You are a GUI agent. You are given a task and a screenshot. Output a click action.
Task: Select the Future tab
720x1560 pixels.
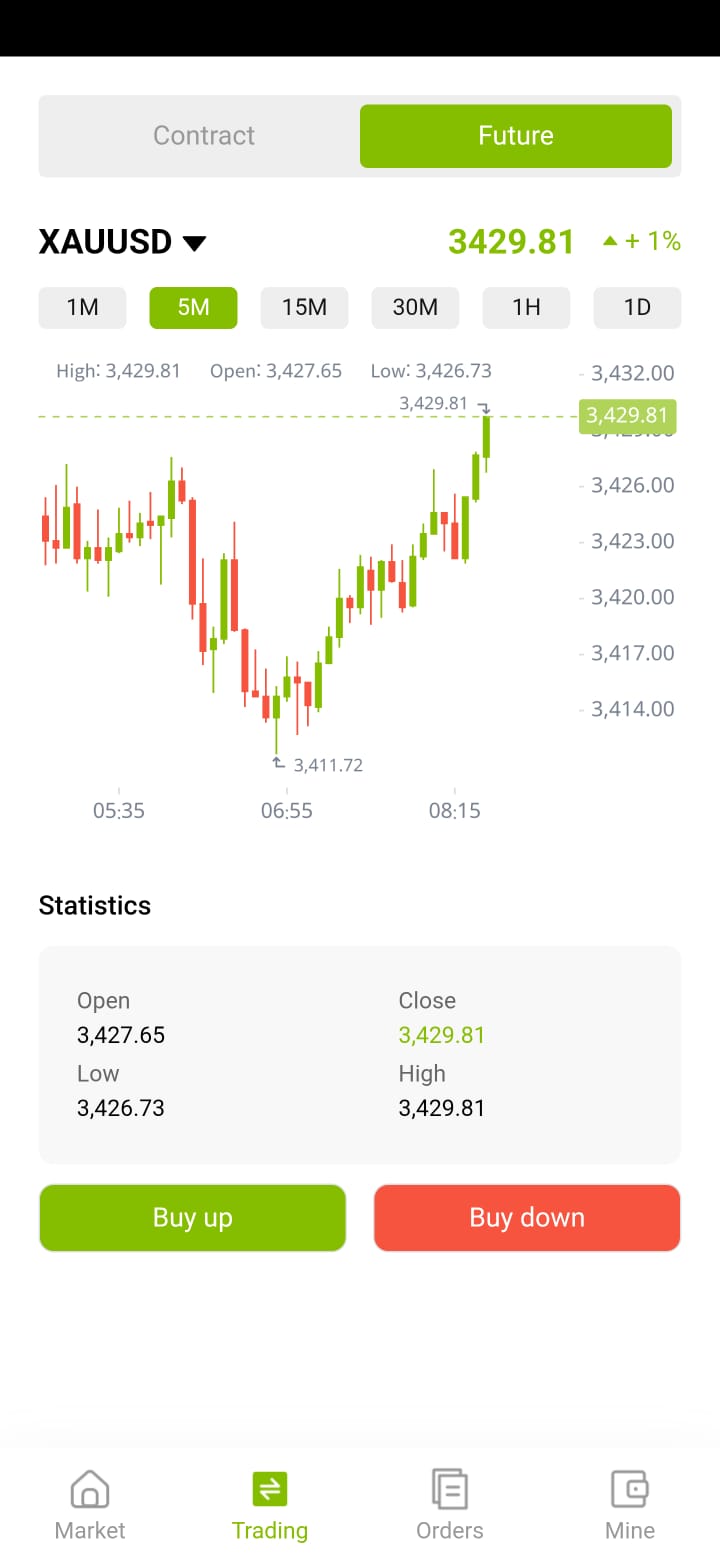pos(516,136)
